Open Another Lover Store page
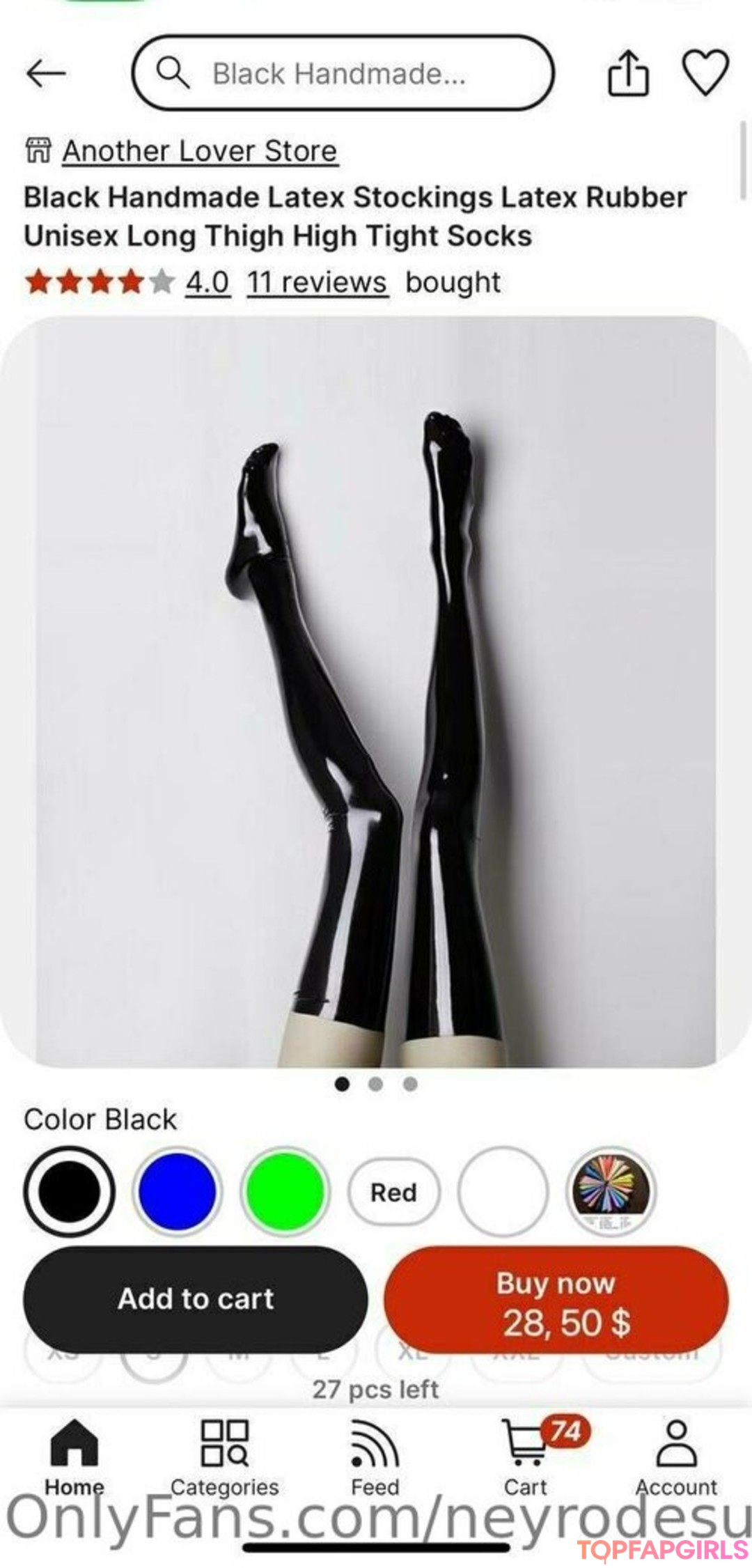 (x=200, y=151)
